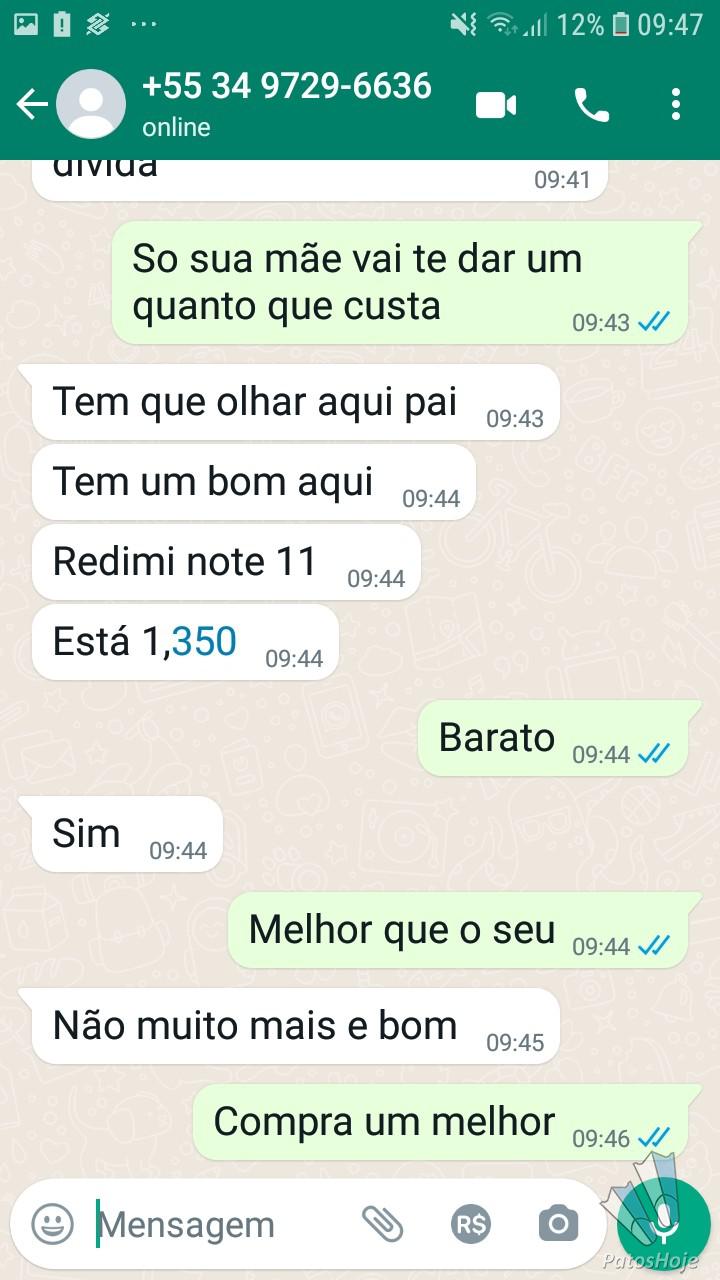Focus the Mensagem text field

click(220, 1224)
